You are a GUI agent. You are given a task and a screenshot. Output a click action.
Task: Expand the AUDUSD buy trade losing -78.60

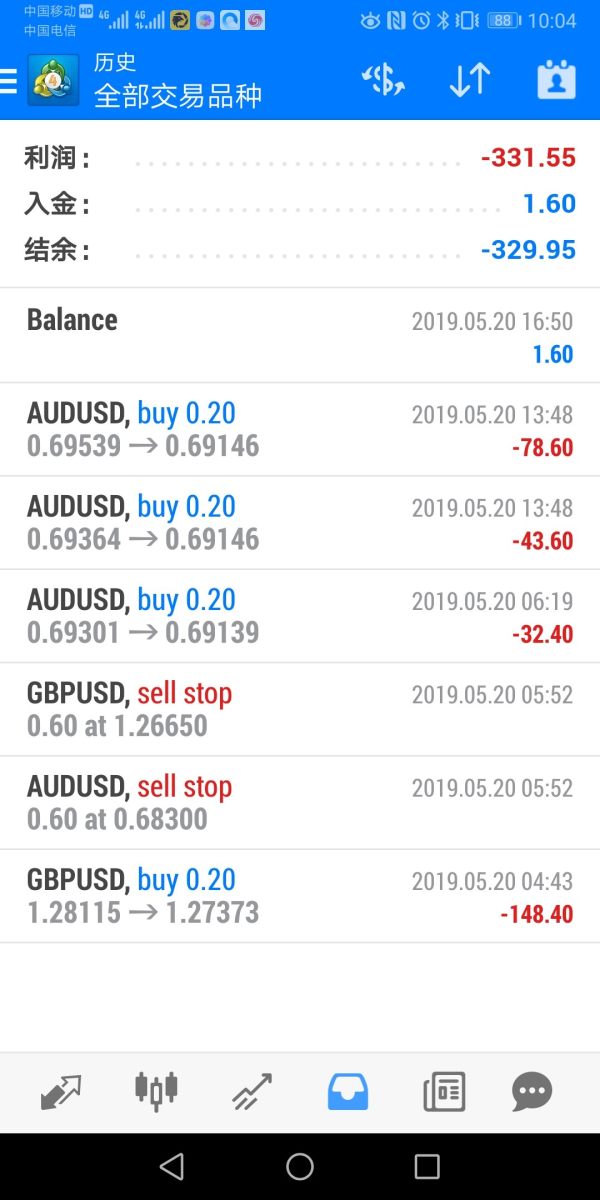[x=300, y=429]
